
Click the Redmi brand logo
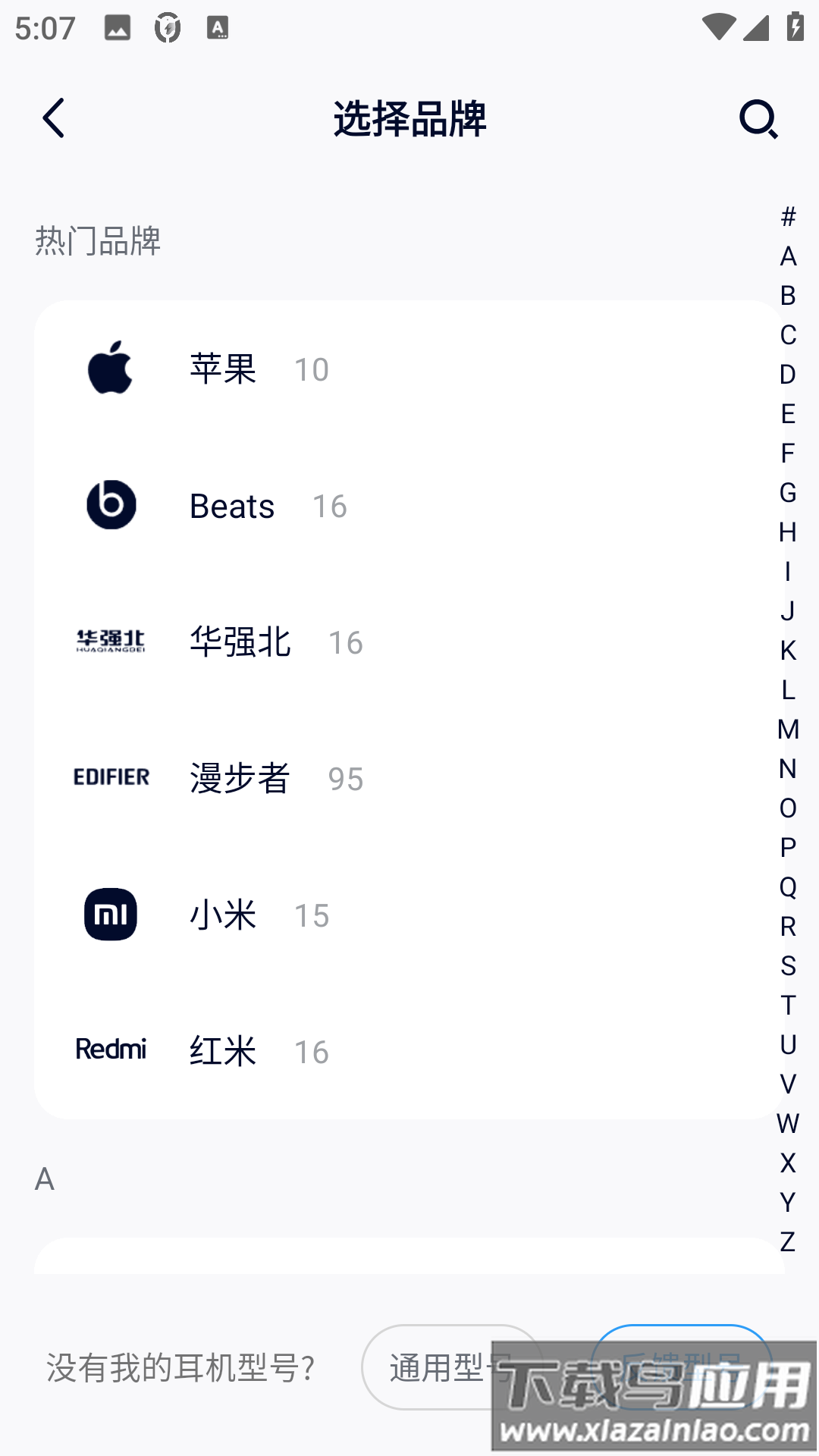111,1050
